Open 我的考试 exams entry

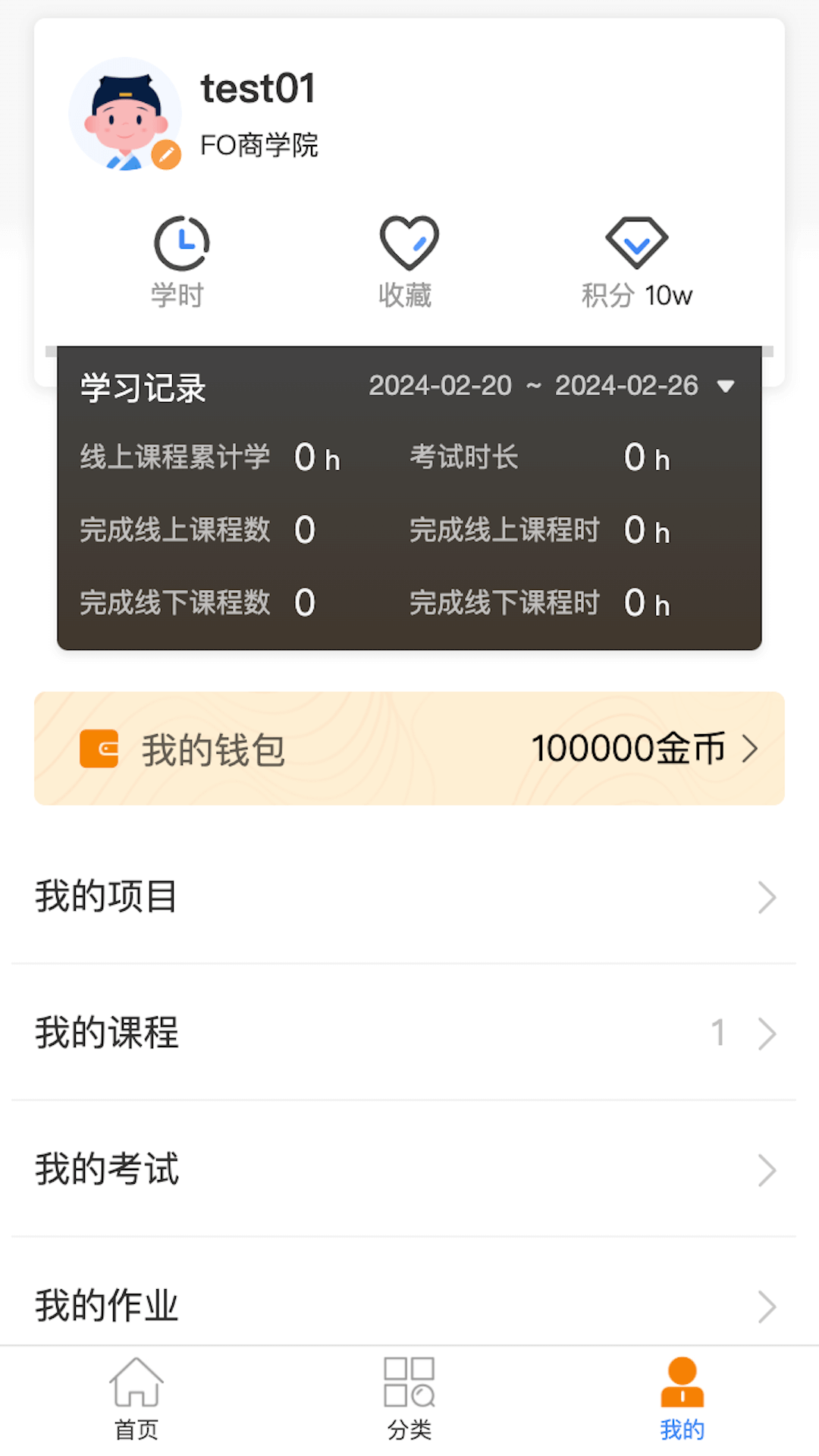[409, 1170]
